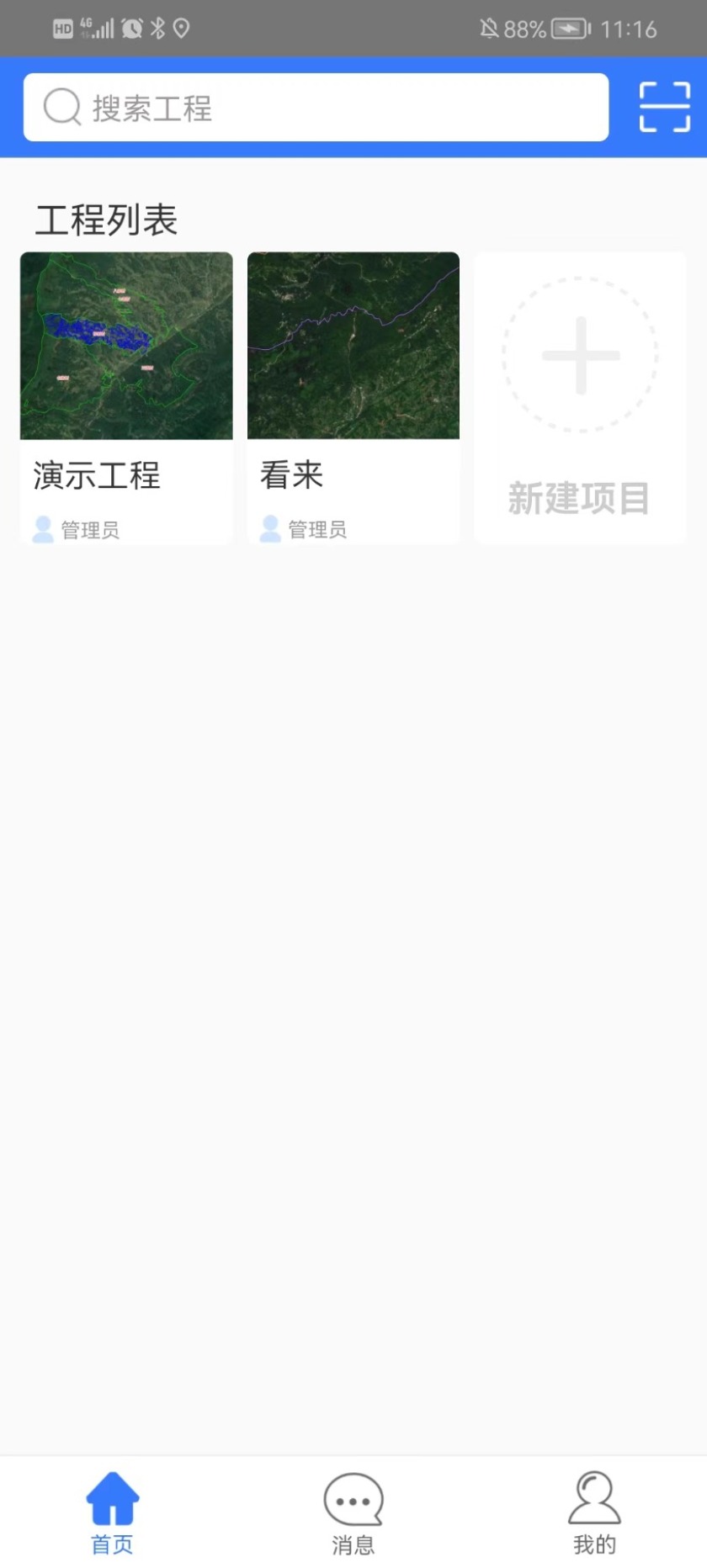Screen dimensions: 707x1568
Task: Tap the location icon in the status bar
Action: [179, 28]
